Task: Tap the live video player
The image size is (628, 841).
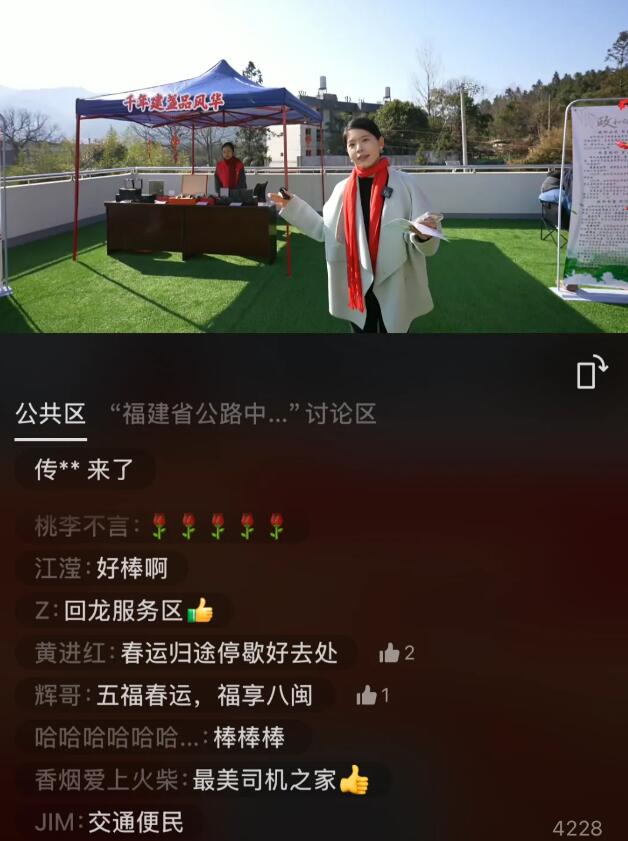Action: point(314,167)
